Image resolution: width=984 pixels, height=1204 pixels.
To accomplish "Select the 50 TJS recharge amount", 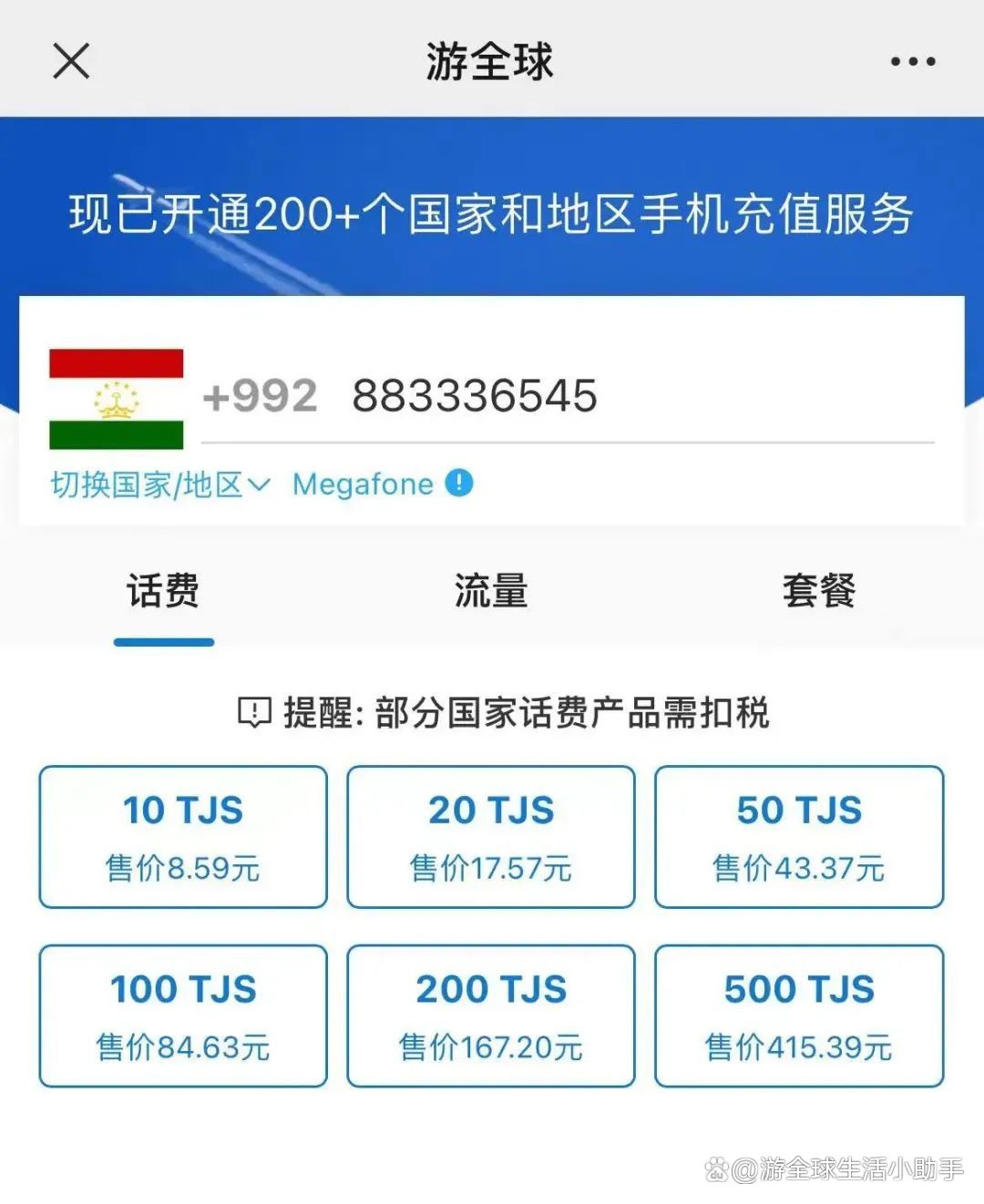I will [799, 836].
